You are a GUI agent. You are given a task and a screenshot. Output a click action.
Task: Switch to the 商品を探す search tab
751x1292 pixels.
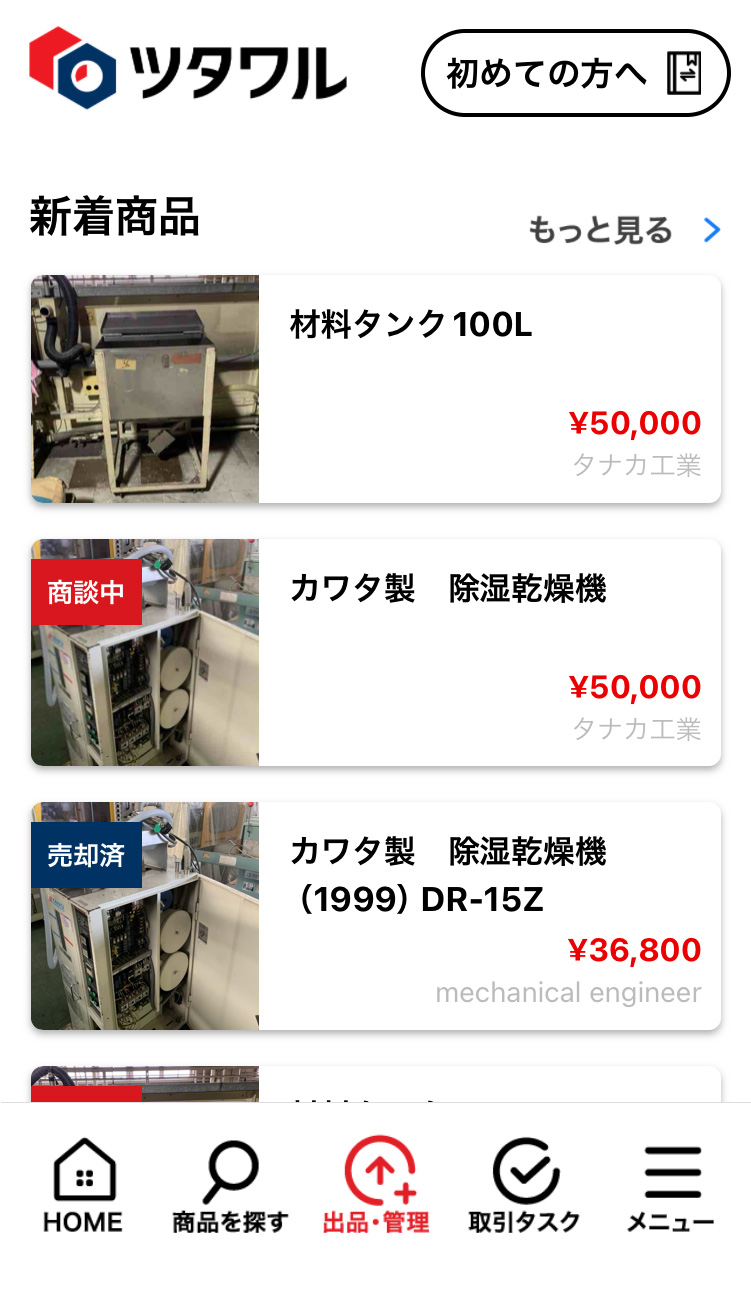[230, 1185]
